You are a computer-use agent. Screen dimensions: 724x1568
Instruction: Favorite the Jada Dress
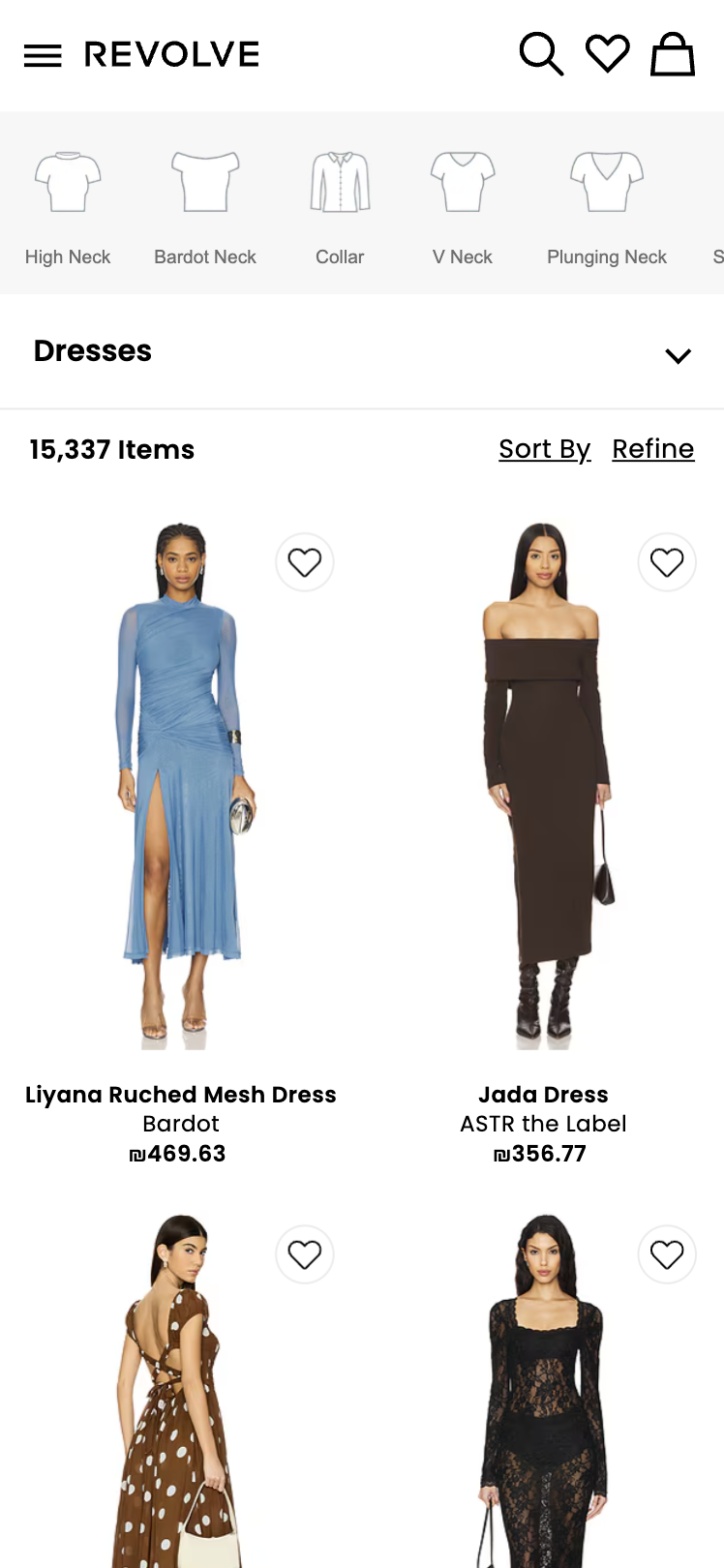667,562
